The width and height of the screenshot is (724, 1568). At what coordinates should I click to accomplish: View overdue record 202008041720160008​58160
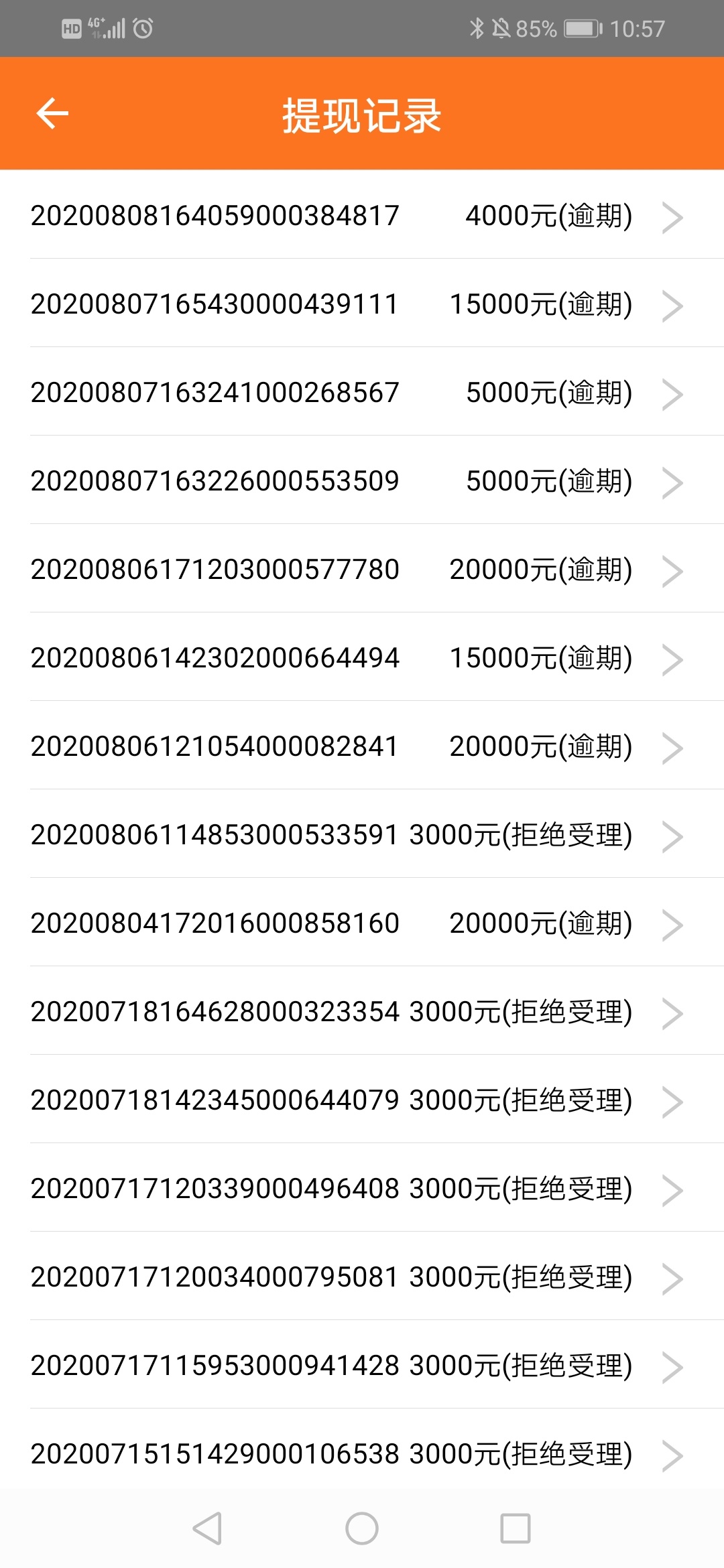point(362,922)
